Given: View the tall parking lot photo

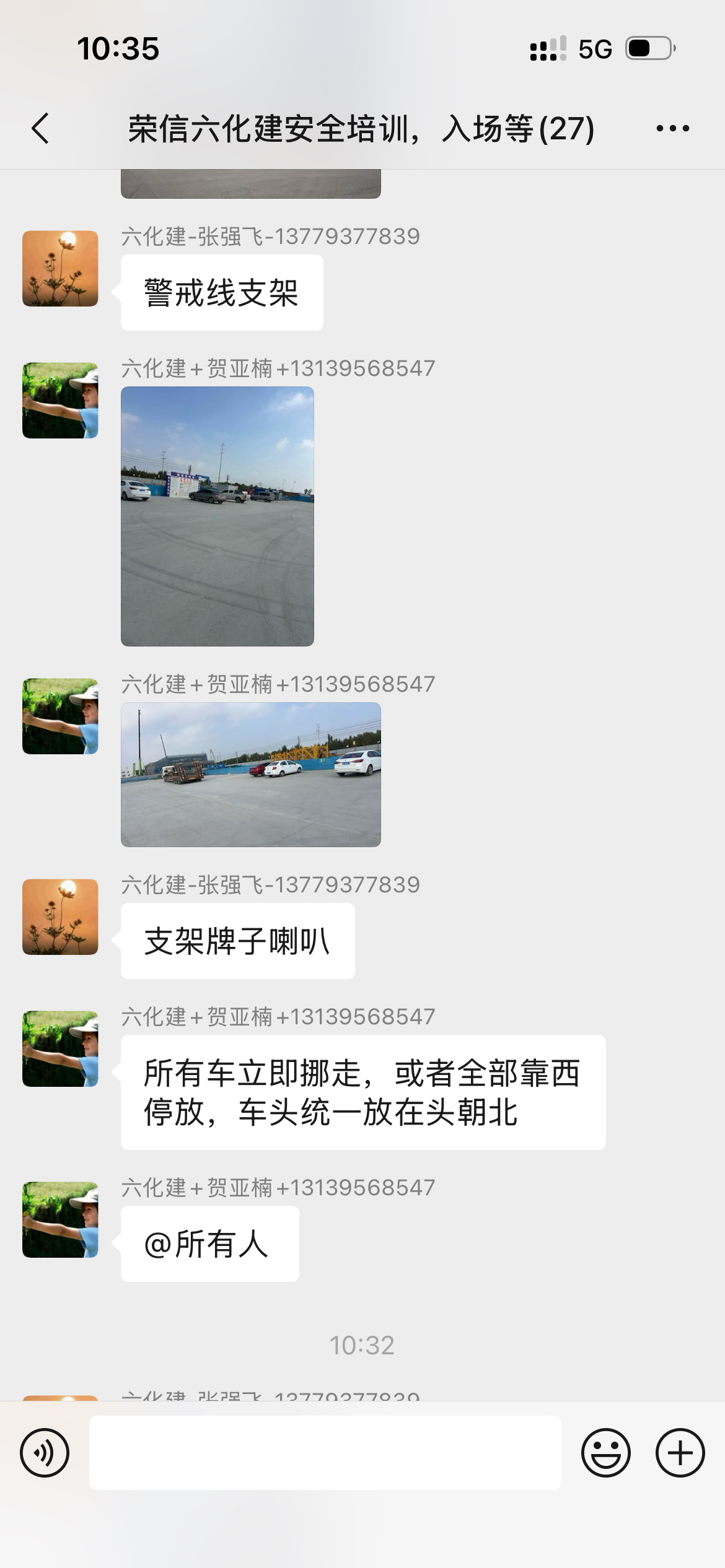Looking at the screenshot, I should 217,516.
